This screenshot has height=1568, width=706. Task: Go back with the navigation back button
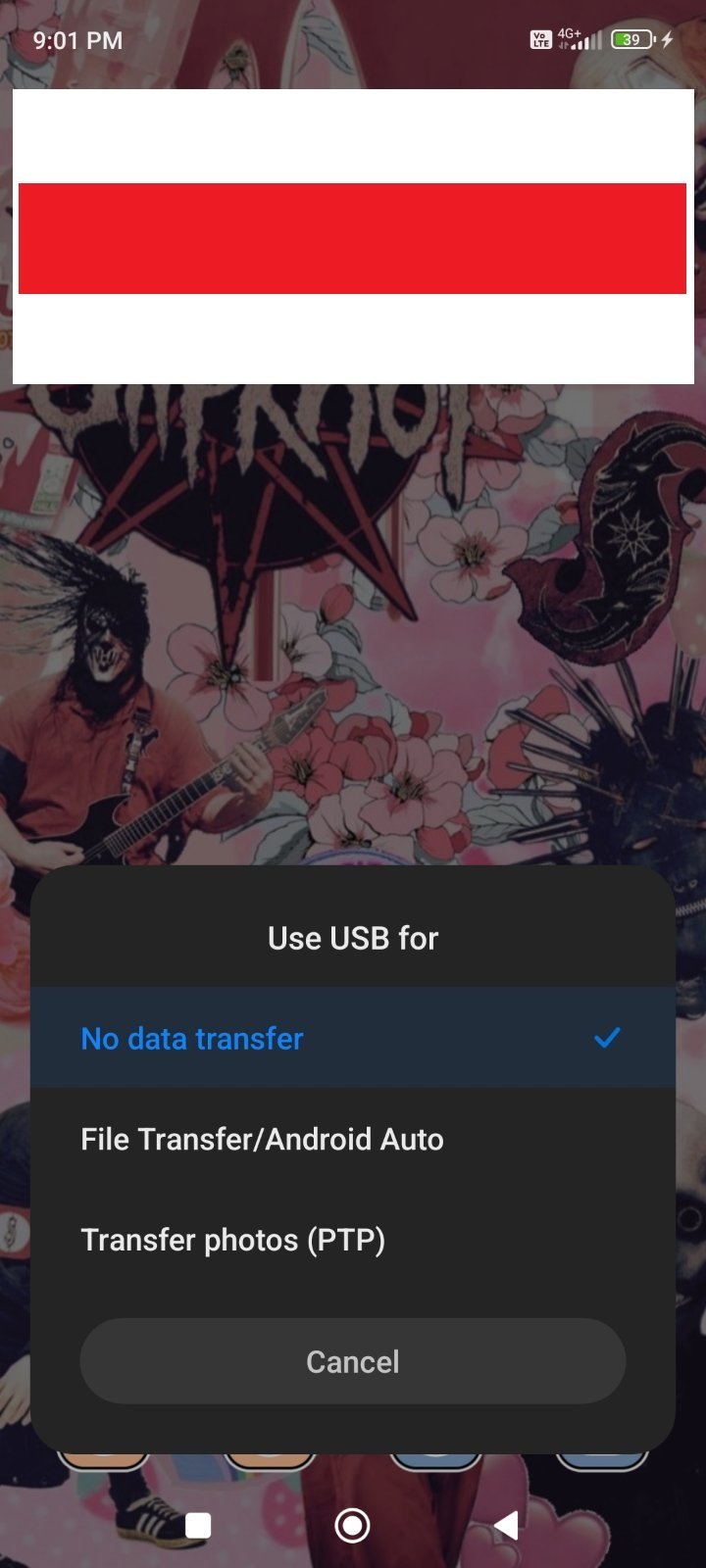tap(506, 1525)
